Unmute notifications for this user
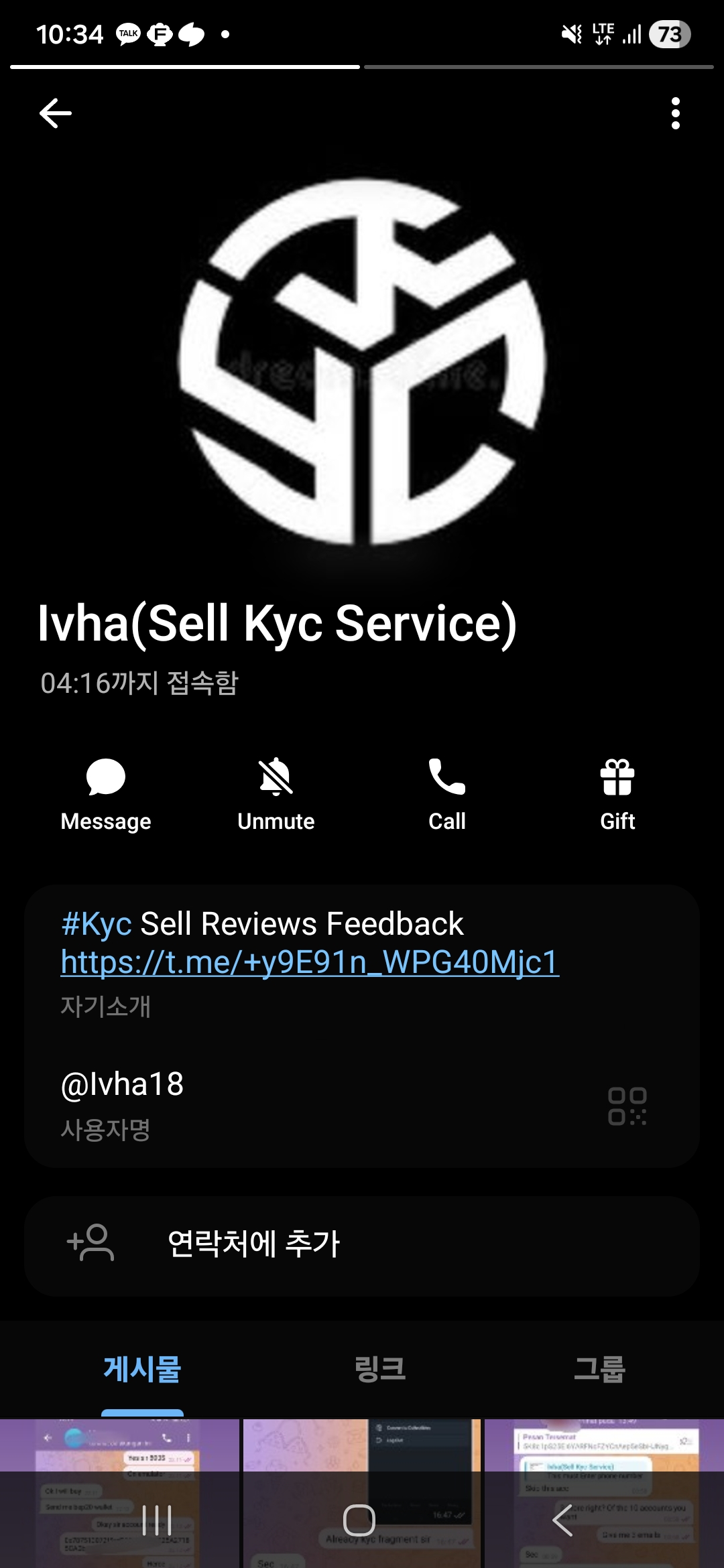The image size is (724, 1568). (276, 795)
